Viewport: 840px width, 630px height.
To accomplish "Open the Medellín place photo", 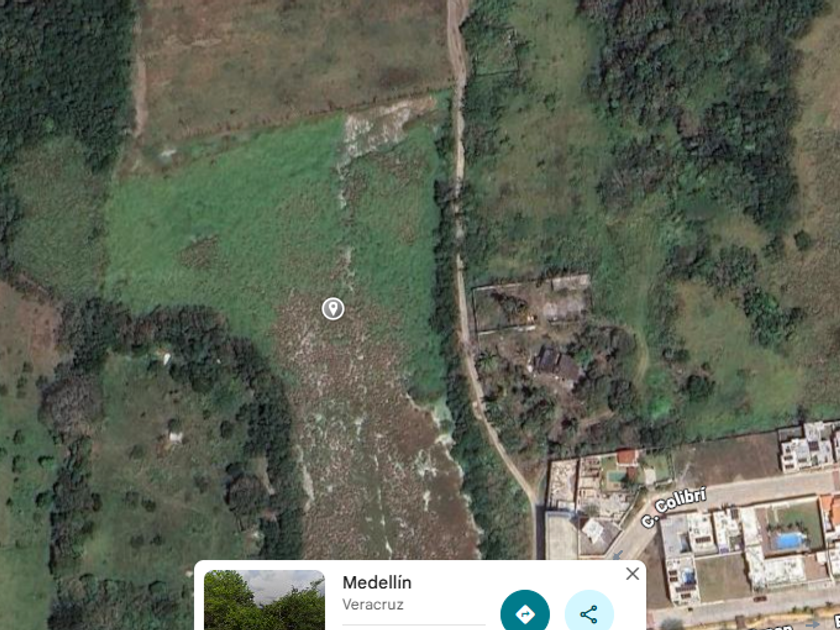I will point(264,600).
